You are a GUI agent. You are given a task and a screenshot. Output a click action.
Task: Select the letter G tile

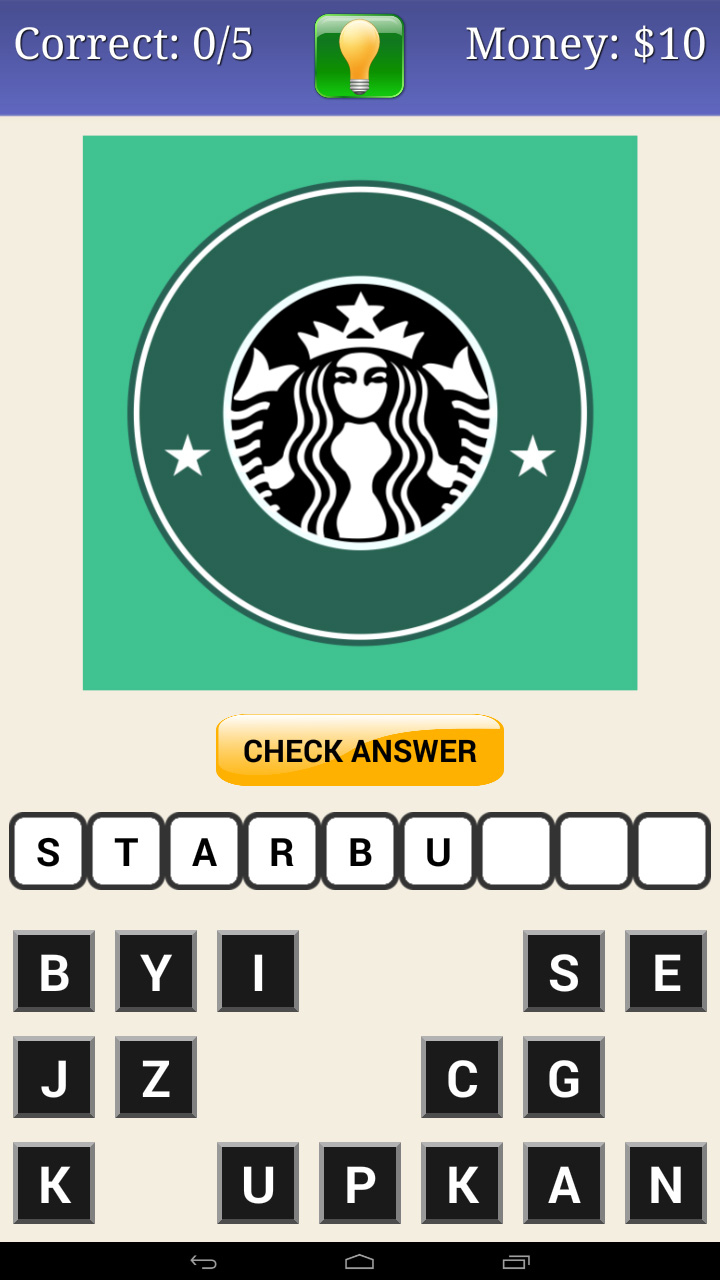click(x=563, y=1079)
